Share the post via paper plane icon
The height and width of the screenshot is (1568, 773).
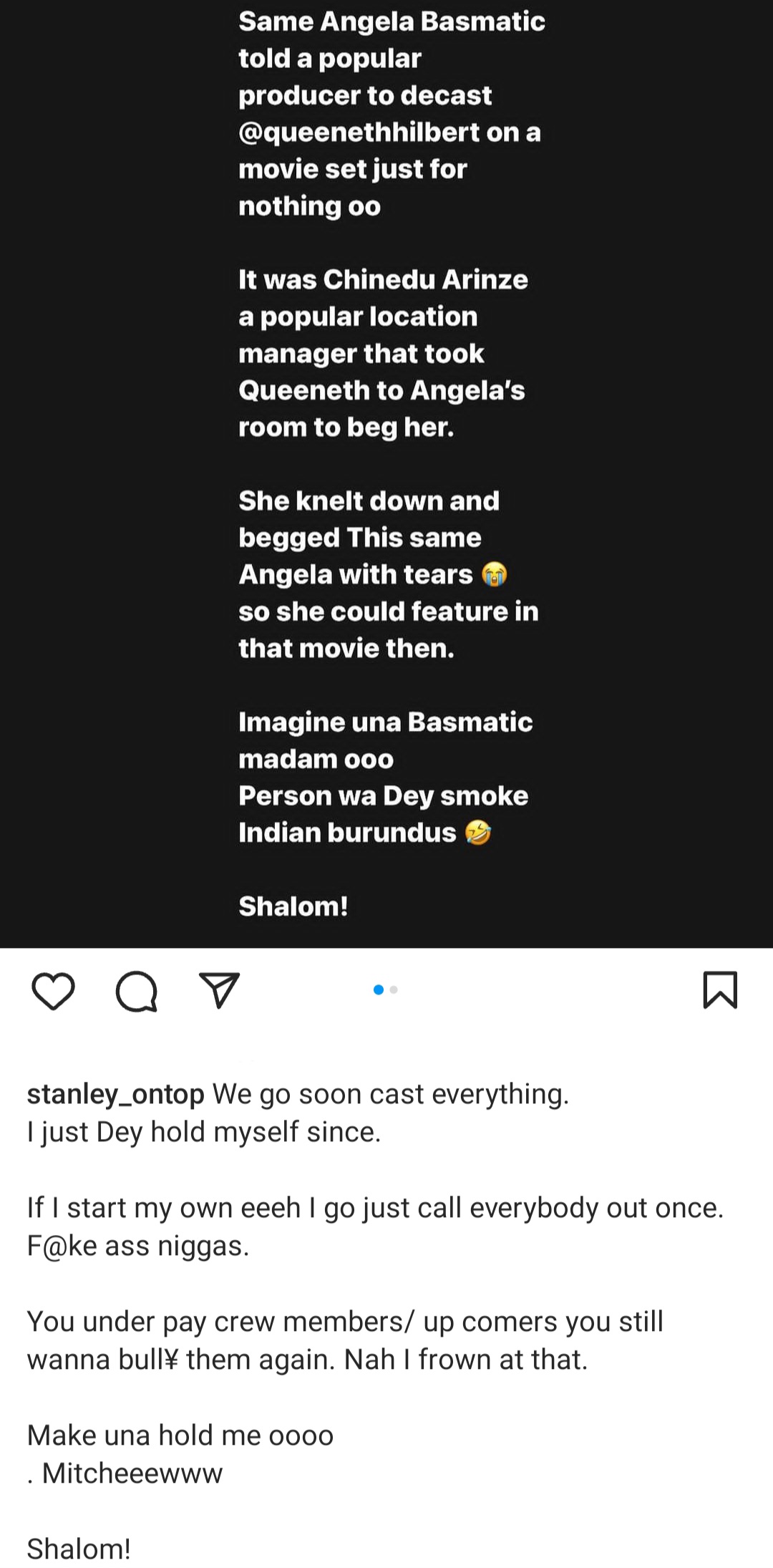coord(219,990)
